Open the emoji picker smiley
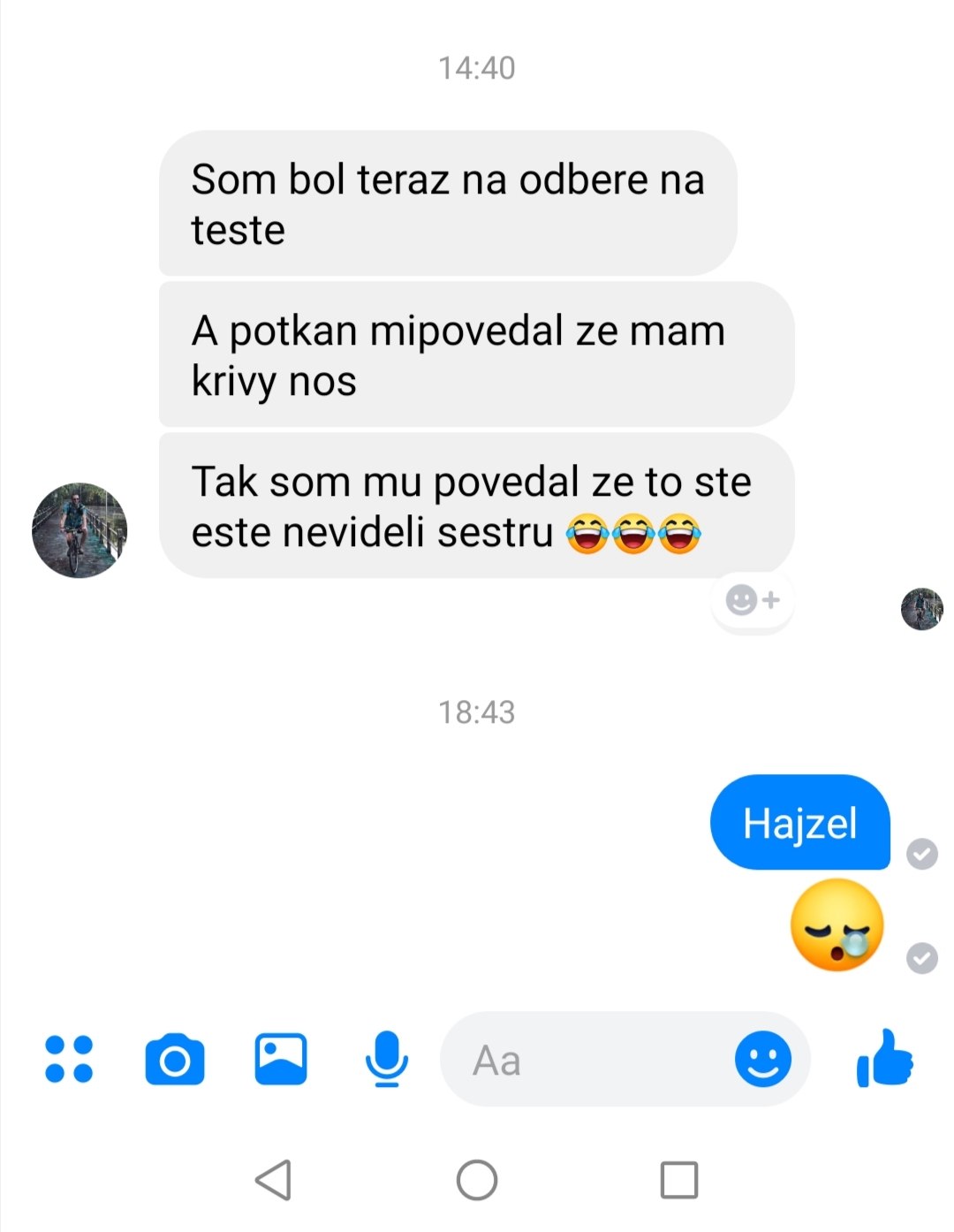Image resolution: width=954 pixels, height=1232 pixels. tap(762, 1059)
